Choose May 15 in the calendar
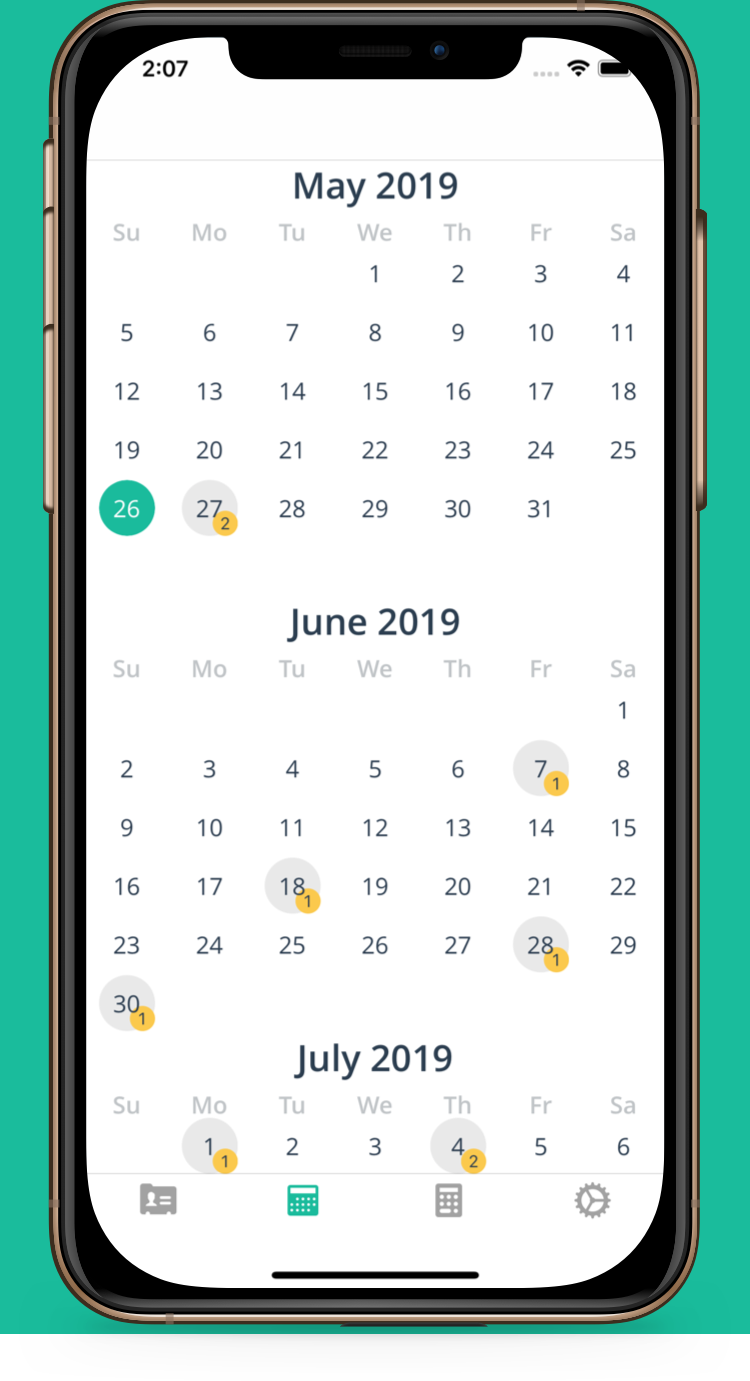 tap(375, 391)
